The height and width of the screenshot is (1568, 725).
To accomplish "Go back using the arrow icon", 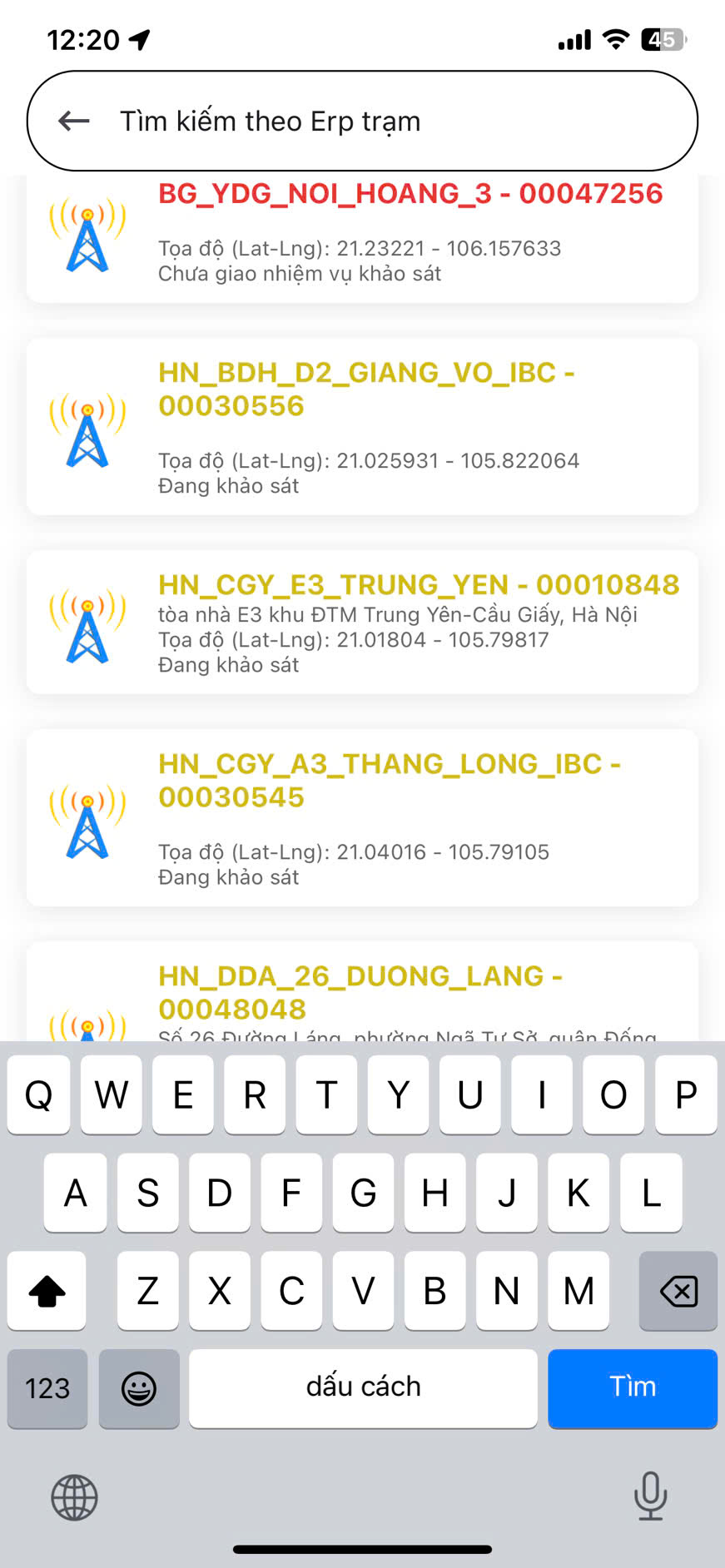I will click(x=74, y=122).
